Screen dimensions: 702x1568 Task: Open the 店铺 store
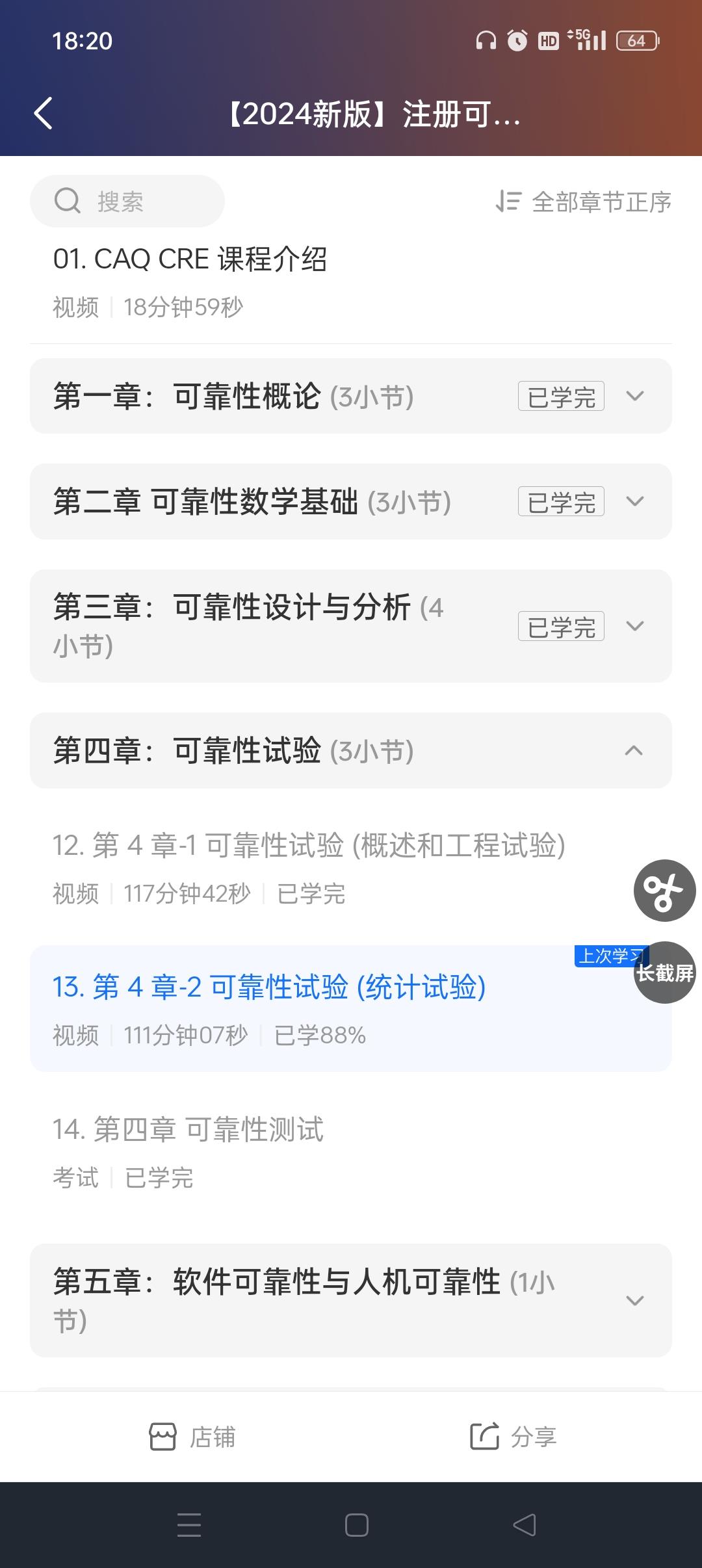click(x=192, y=1437)
